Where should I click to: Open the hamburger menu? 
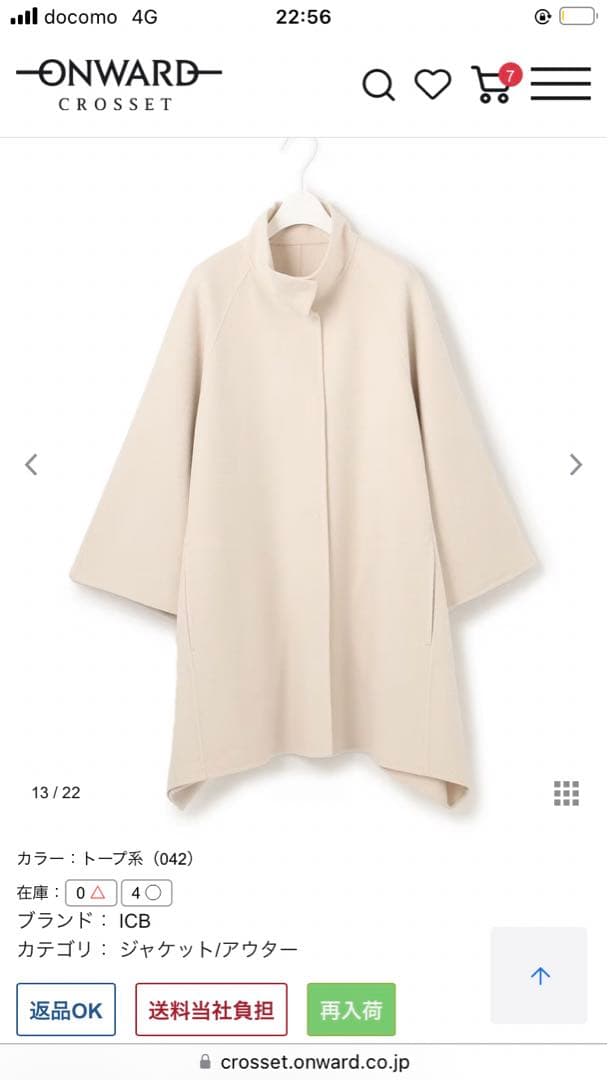560,84
